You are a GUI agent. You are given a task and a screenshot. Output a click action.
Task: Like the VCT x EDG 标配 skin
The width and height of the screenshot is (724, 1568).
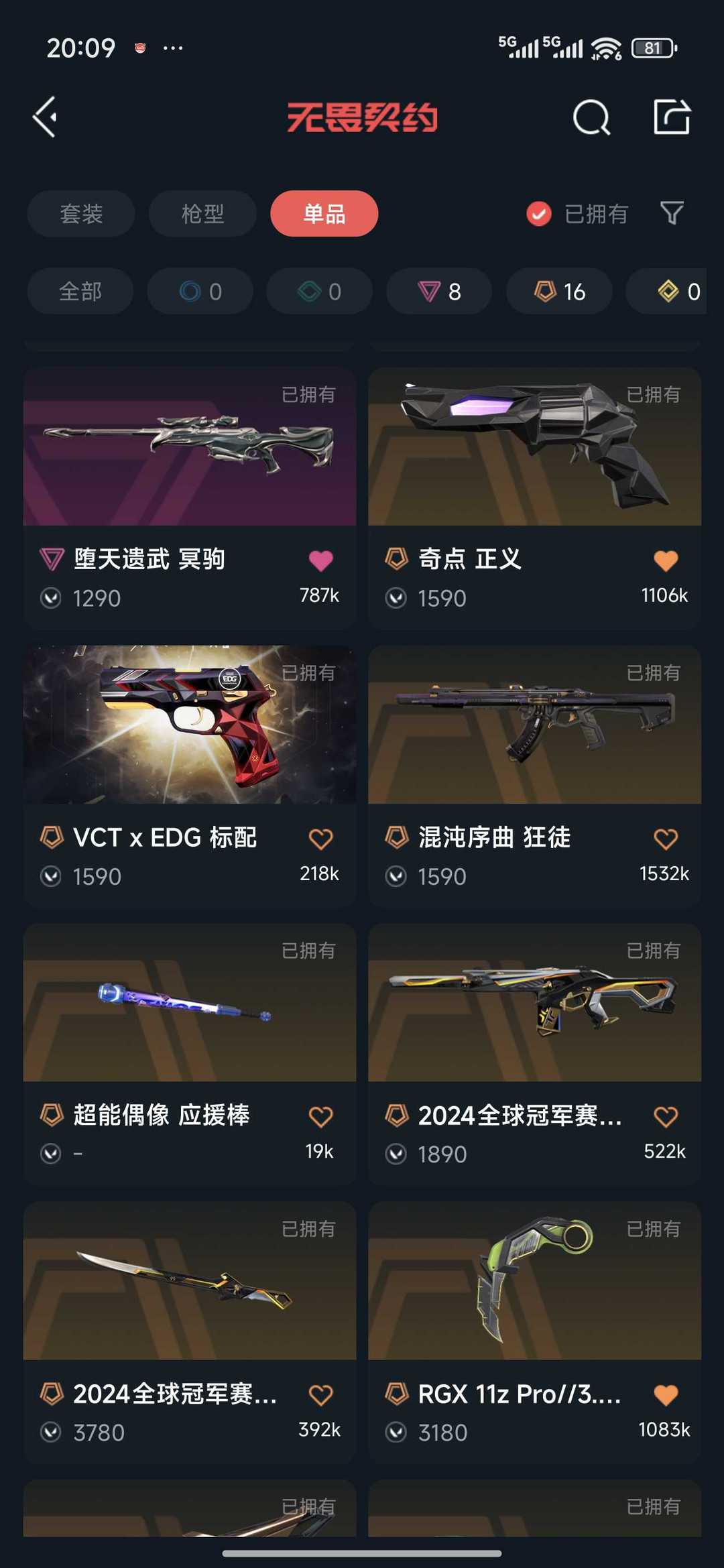[320, 839]
